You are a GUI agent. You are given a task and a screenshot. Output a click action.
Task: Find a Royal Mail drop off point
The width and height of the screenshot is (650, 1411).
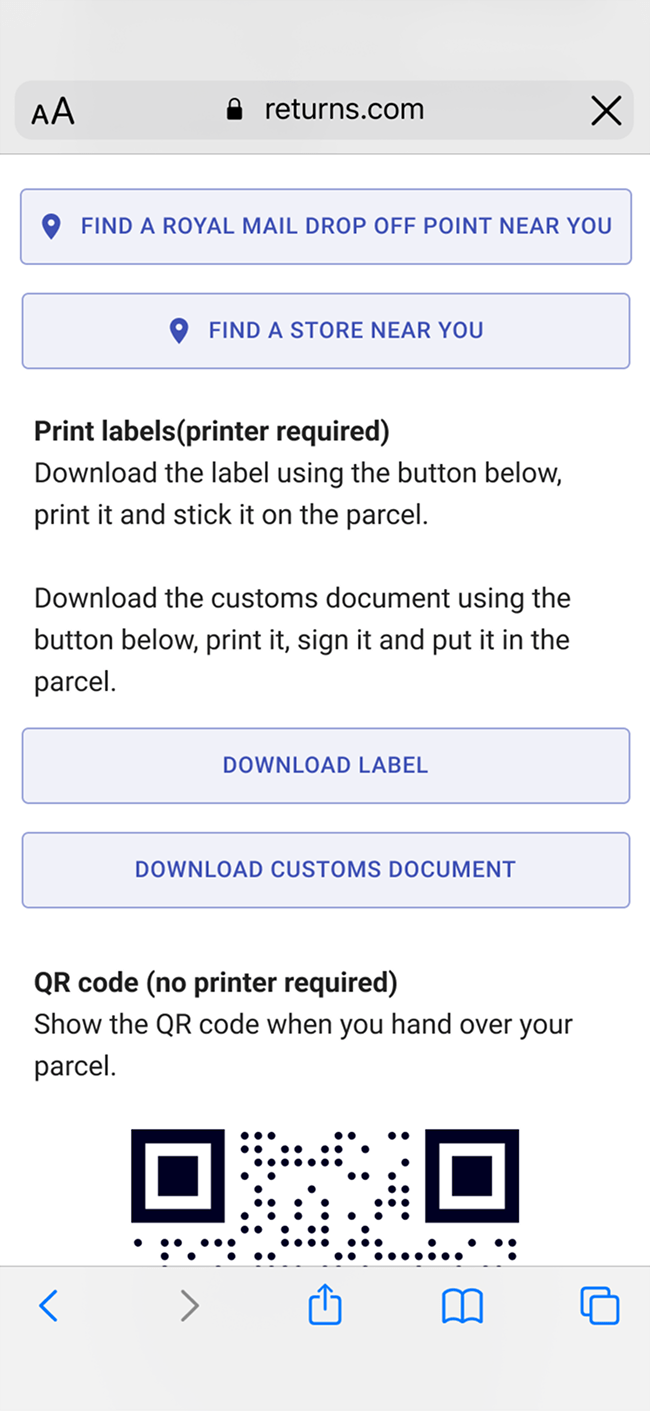(326, 226)
